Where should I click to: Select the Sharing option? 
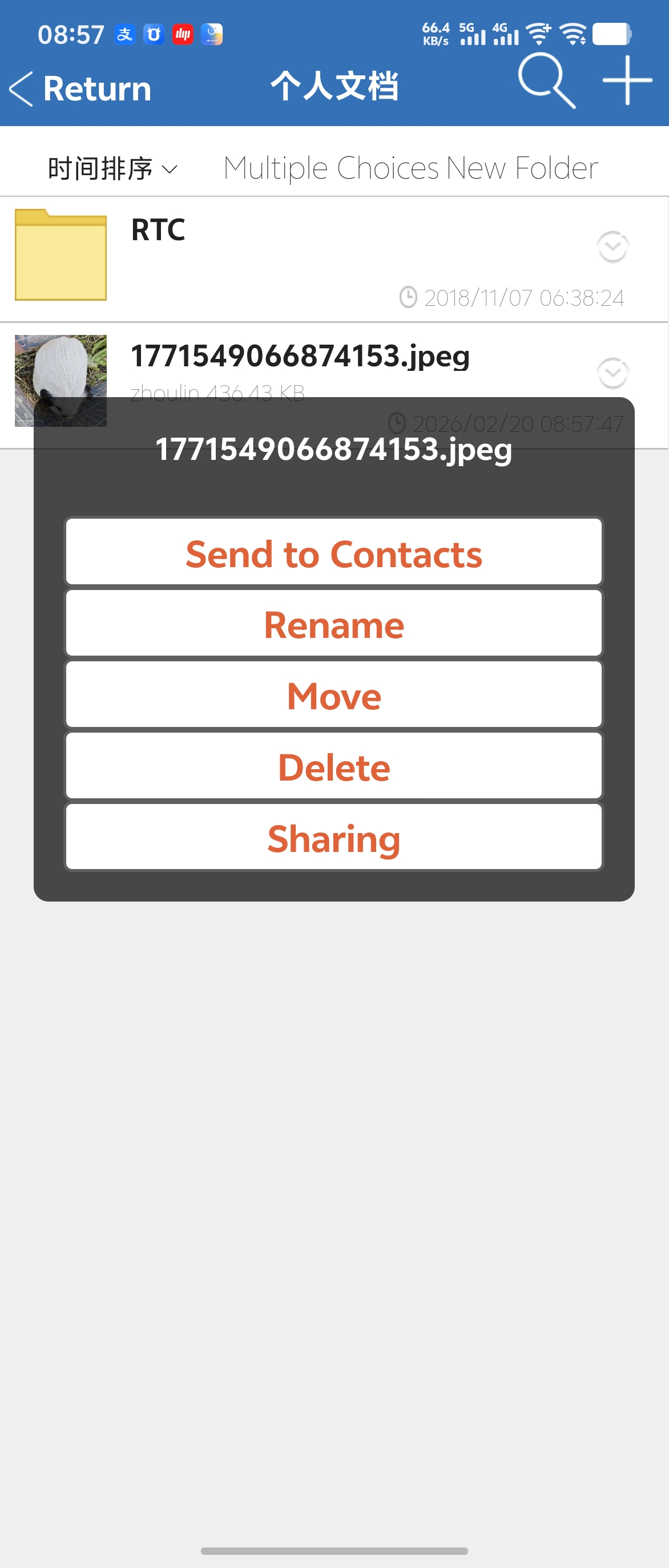tap(333, 837)
